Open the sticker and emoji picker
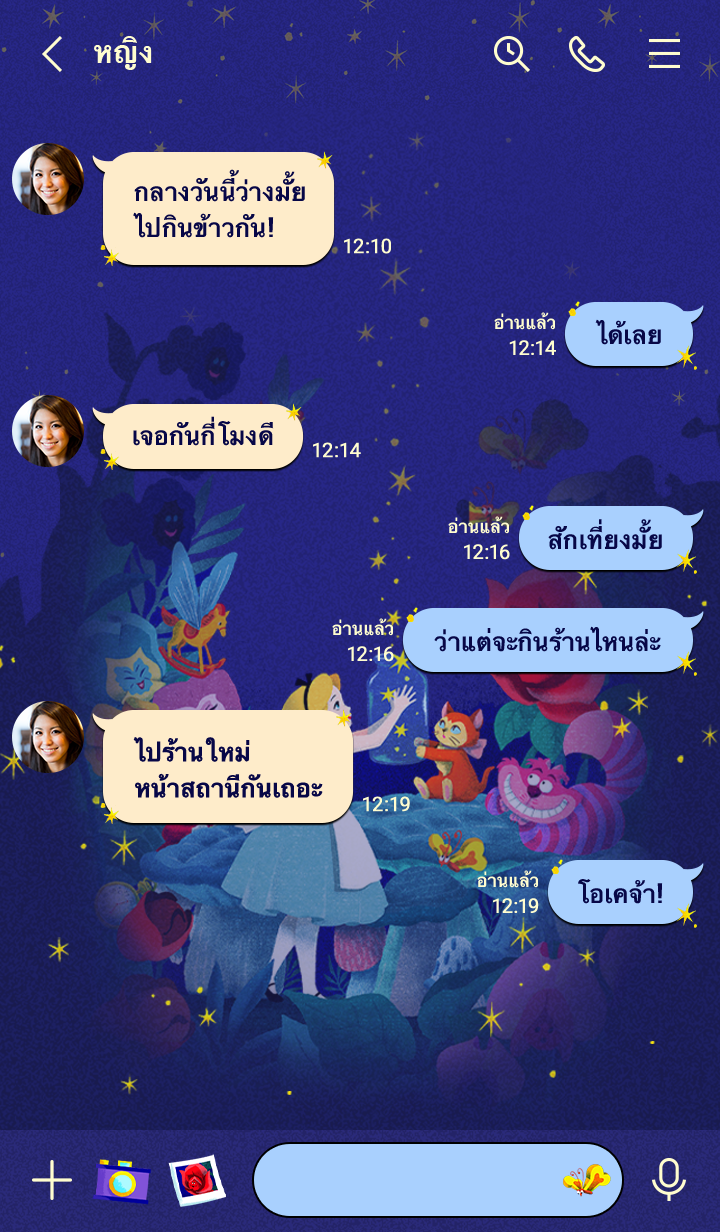Image resolution: width=720 pixels, height=1232 pixels. [x=586, y=1181]
